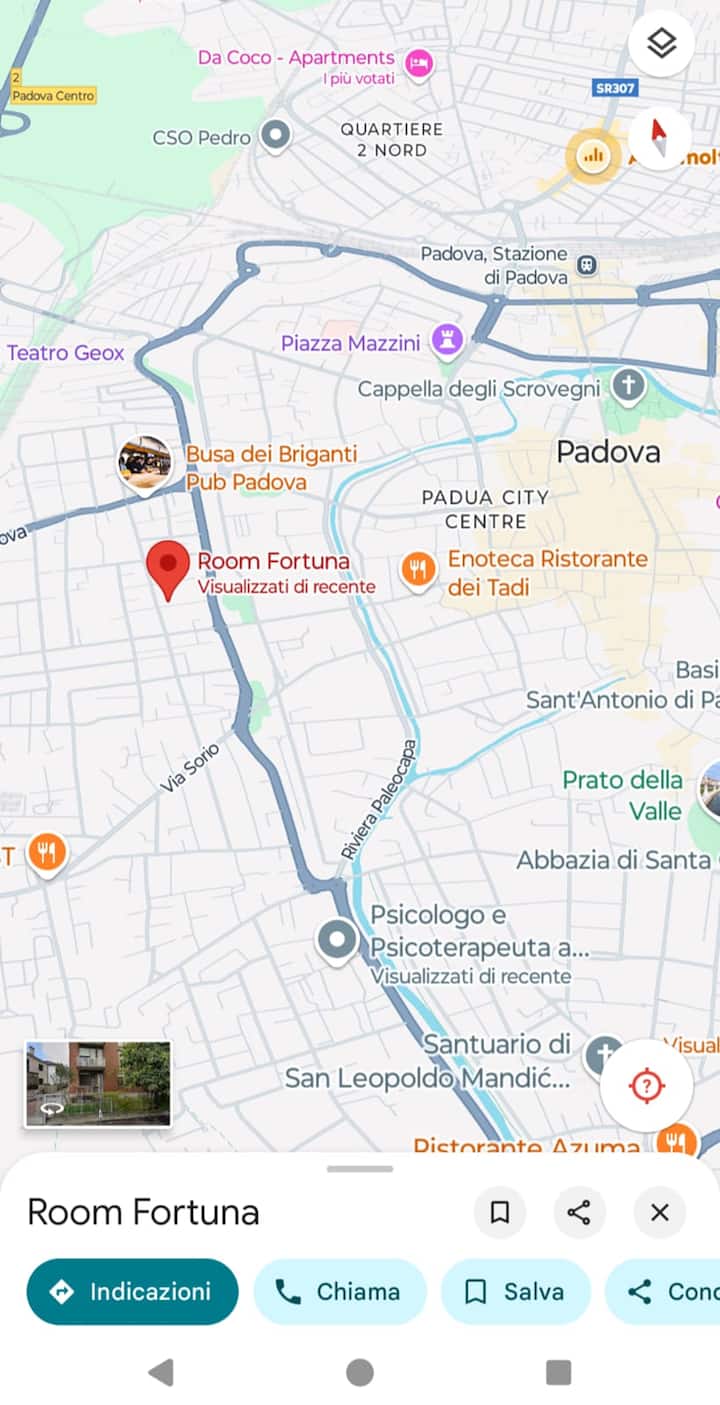
Task: Return to the home screen
Action: click(x=360, y=1373)
